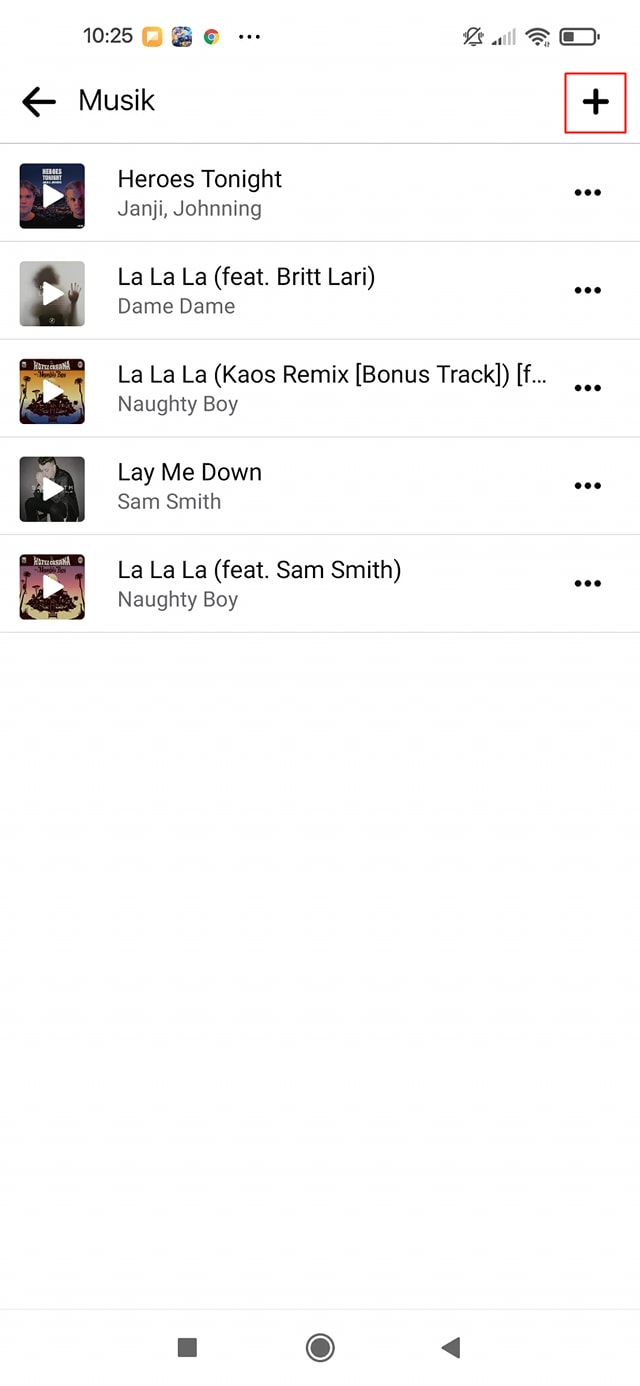Image resolution: width=640 pixels, height=1386 pixels.
Task: Open the overflow menu for Lay Me Down
Action: 588,486
